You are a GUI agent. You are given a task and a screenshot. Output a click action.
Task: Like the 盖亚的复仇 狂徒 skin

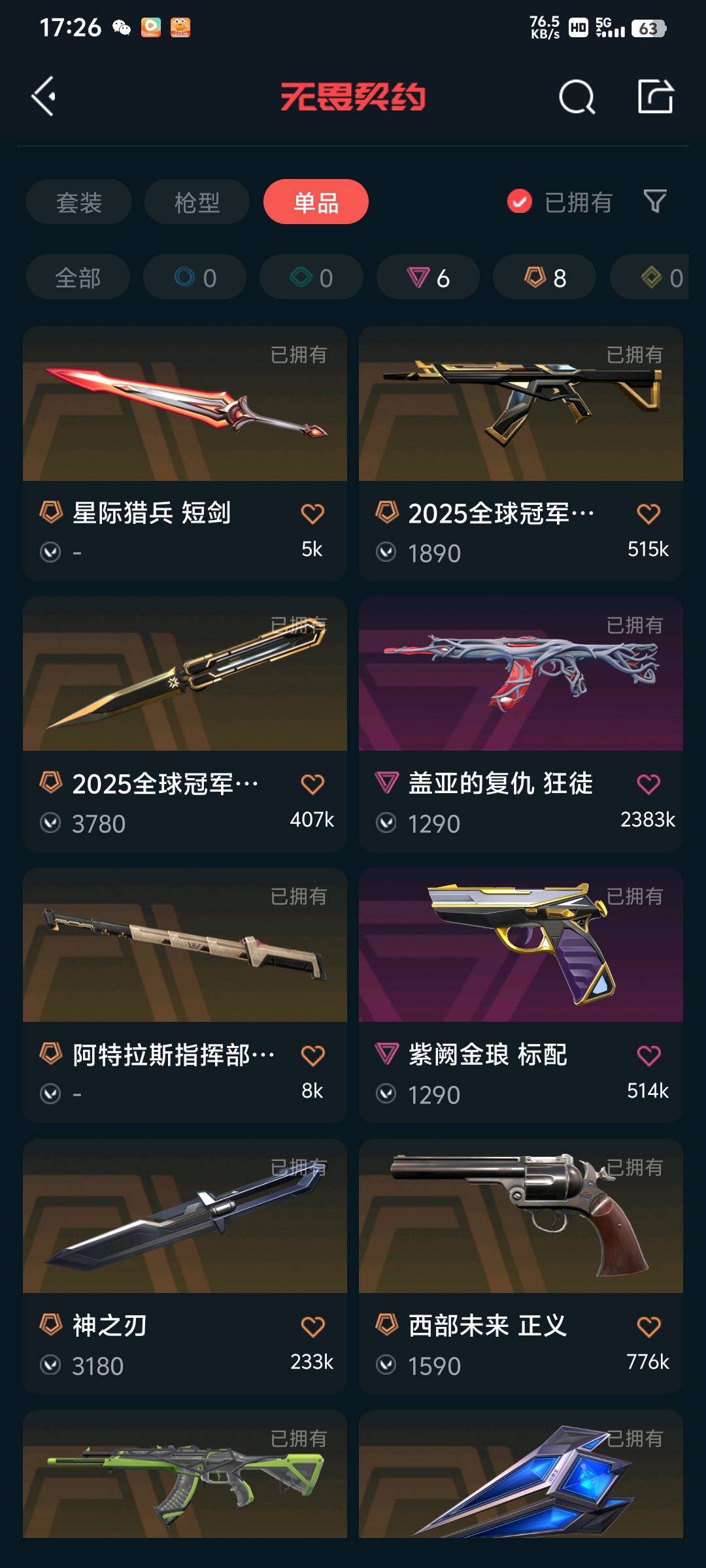[x=648, y=784]
